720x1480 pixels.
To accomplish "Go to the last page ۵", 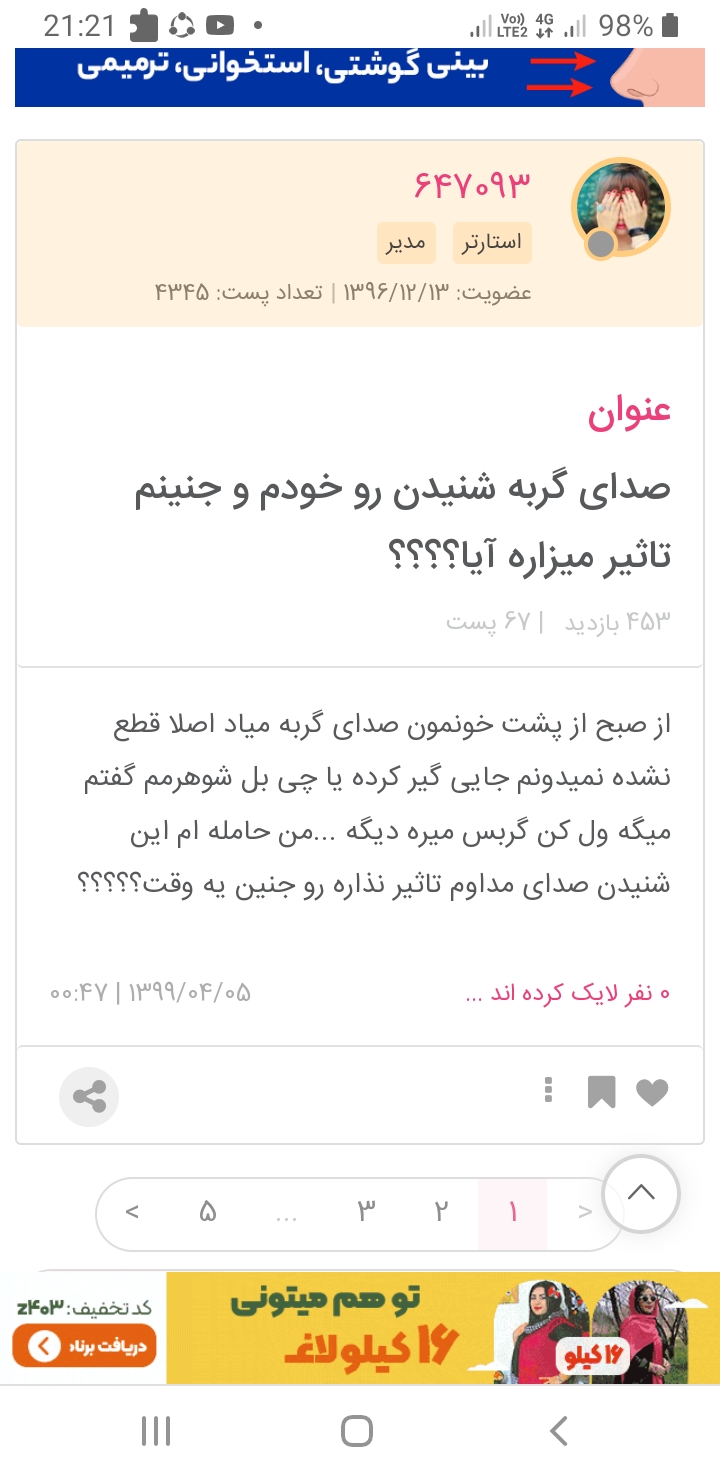I will pyautogui.click(x=208, y=1212).
